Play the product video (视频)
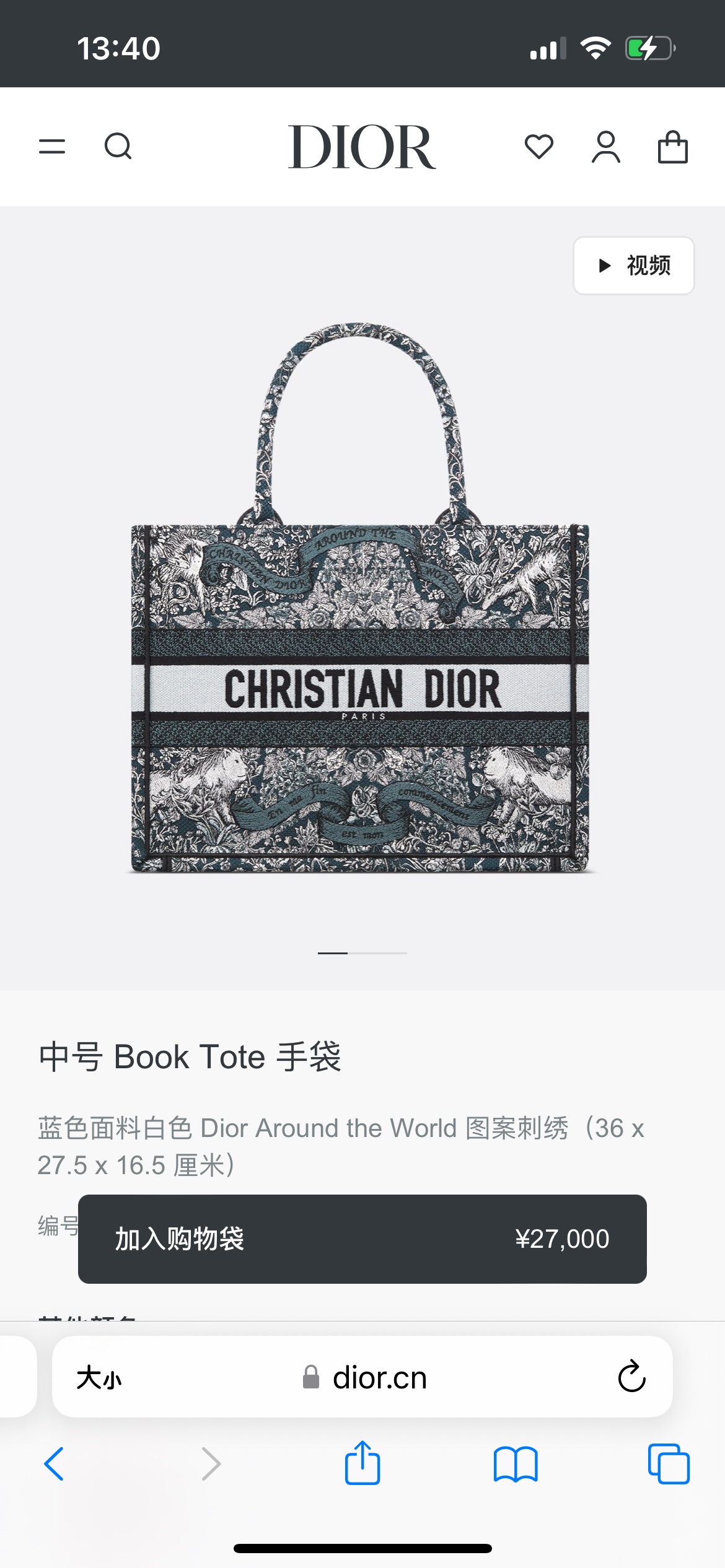 click(633, 266)
